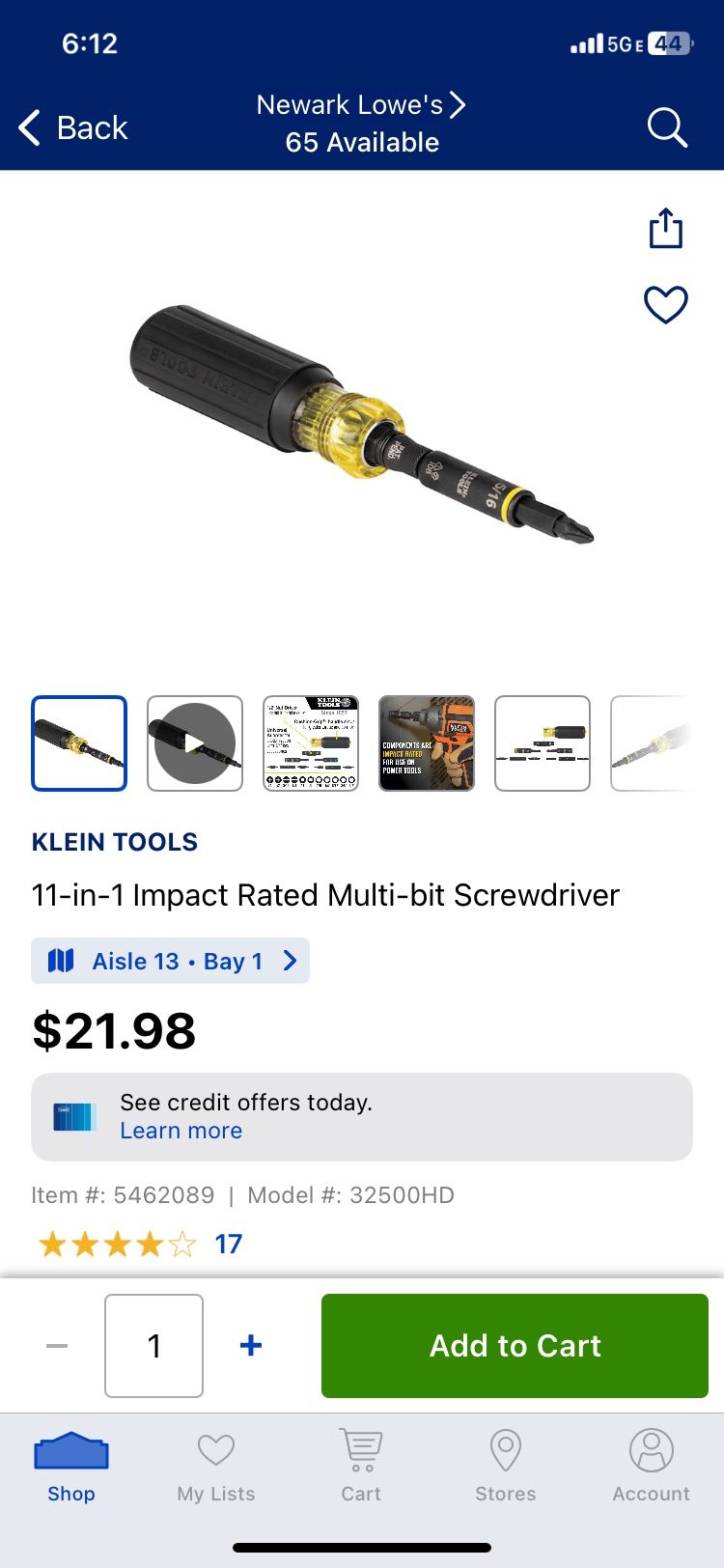This screenshot has width=724, height=1568.
Task: Decrease the quantity with the minus button
Action: pyautogui.click(x=57, y=1345)
